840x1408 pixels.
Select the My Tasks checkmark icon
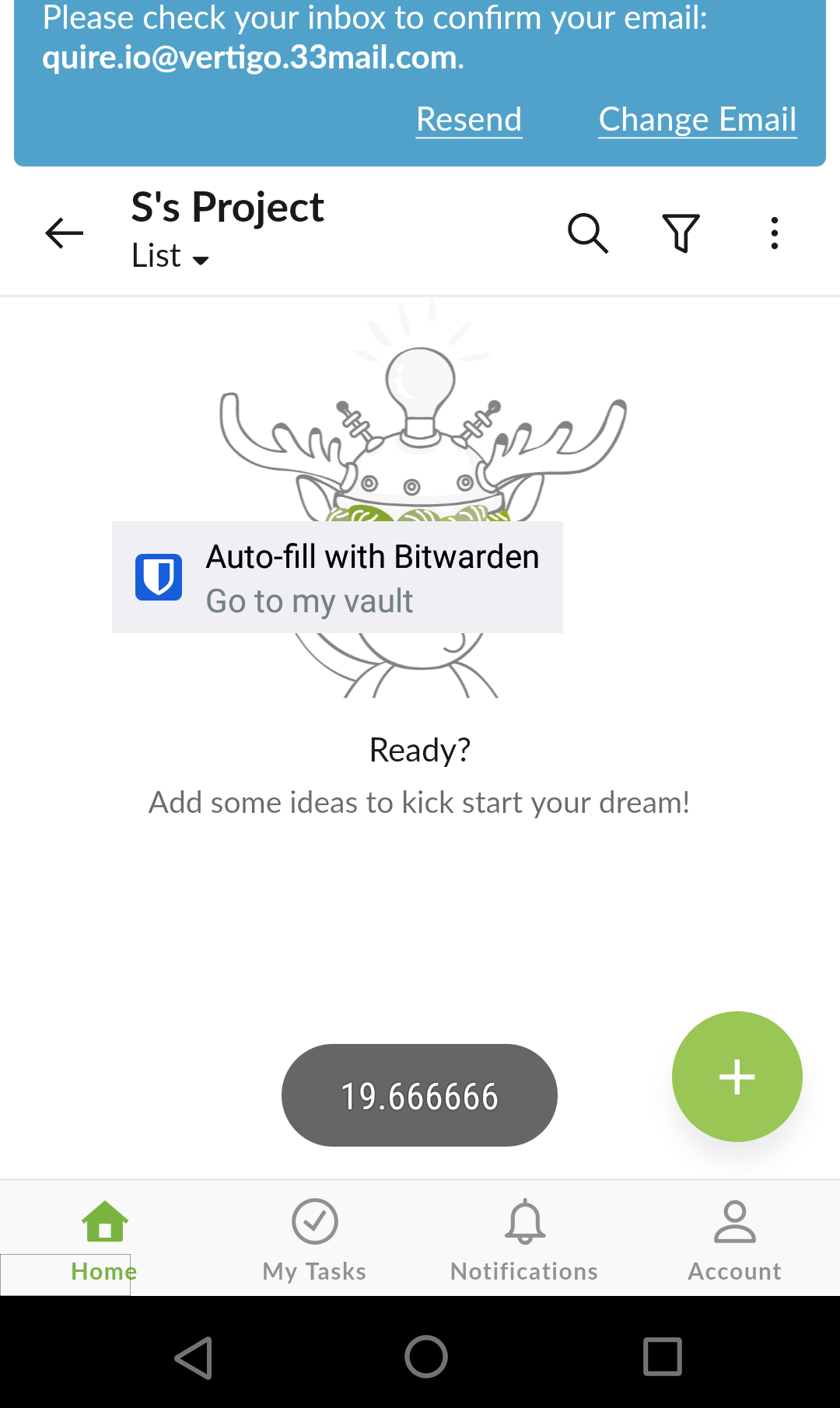coord(313,1221)
